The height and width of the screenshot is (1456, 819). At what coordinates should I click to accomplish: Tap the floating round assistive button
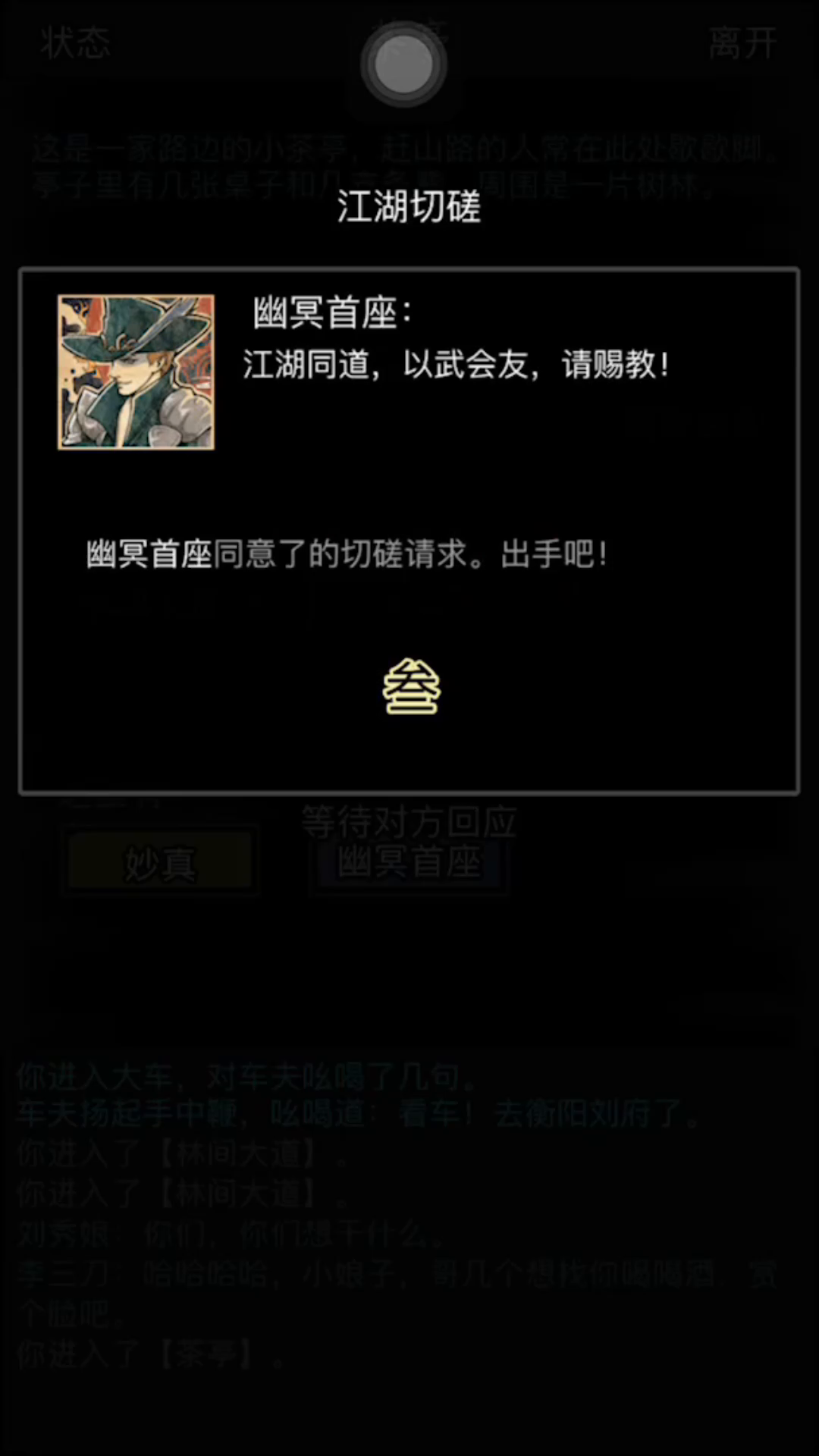[403, 64]
